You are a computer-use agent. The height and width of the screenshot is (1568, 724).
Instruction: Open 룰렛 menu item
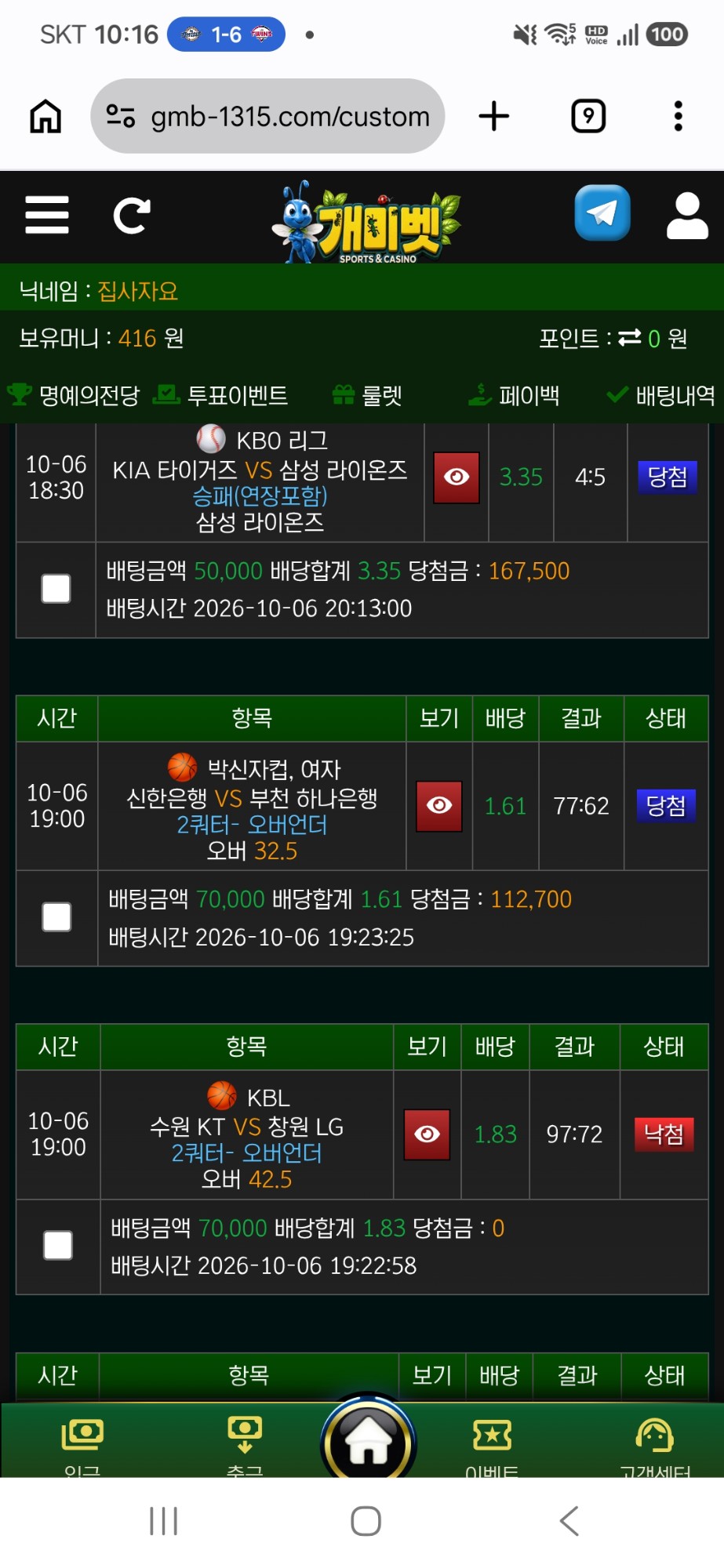pyautogui.click(x=367, y=395)
